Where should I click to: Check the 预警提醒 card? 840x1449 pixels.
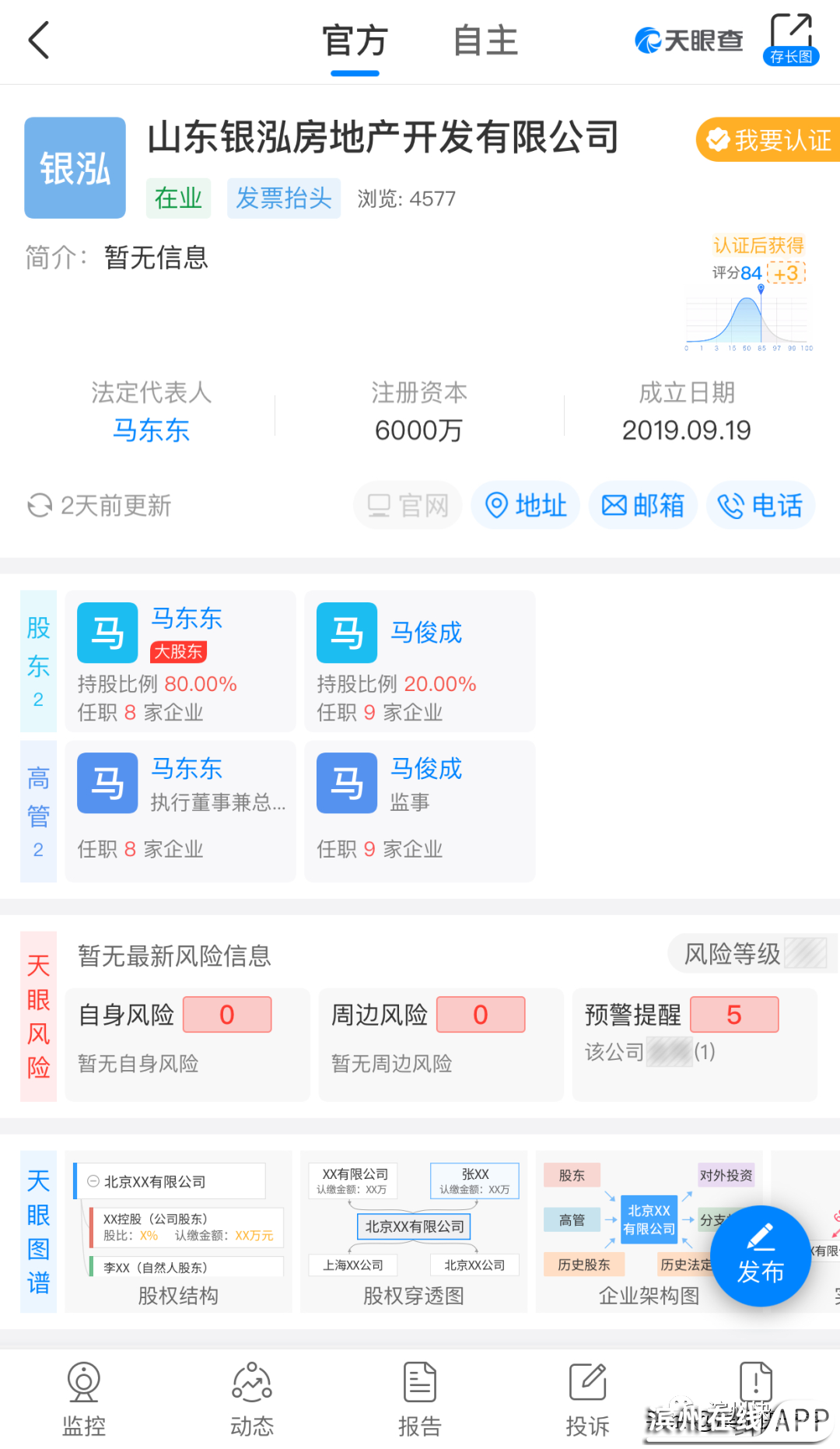694,1044
